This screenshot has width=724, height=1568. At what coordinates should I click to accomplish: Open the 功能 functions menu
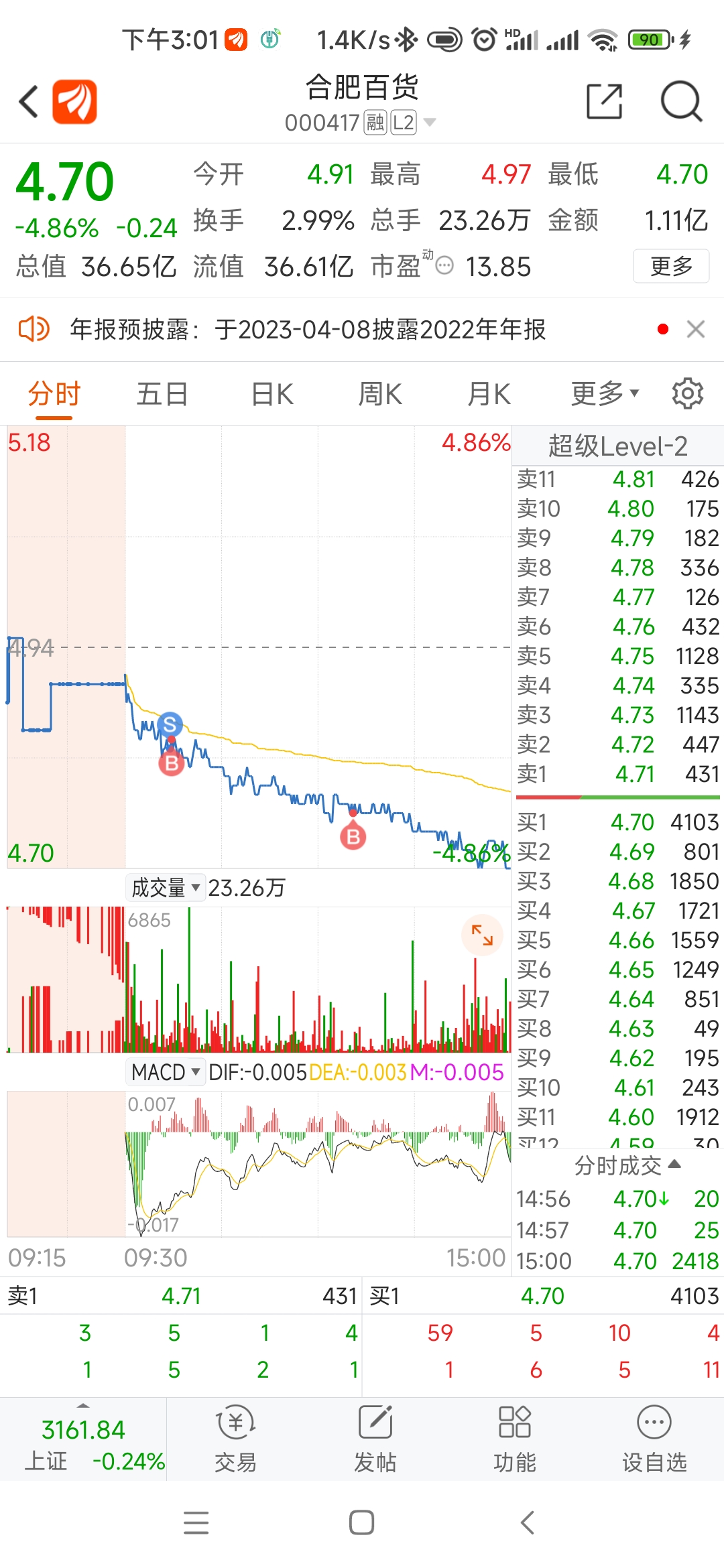coord(515,1439)
